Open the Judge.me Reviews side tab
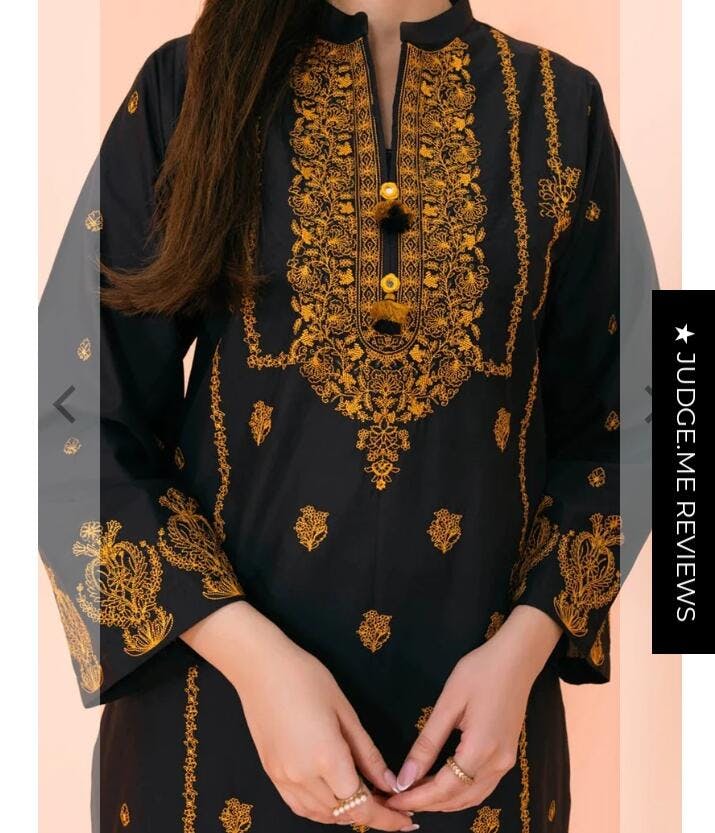 tap(684, 471)
